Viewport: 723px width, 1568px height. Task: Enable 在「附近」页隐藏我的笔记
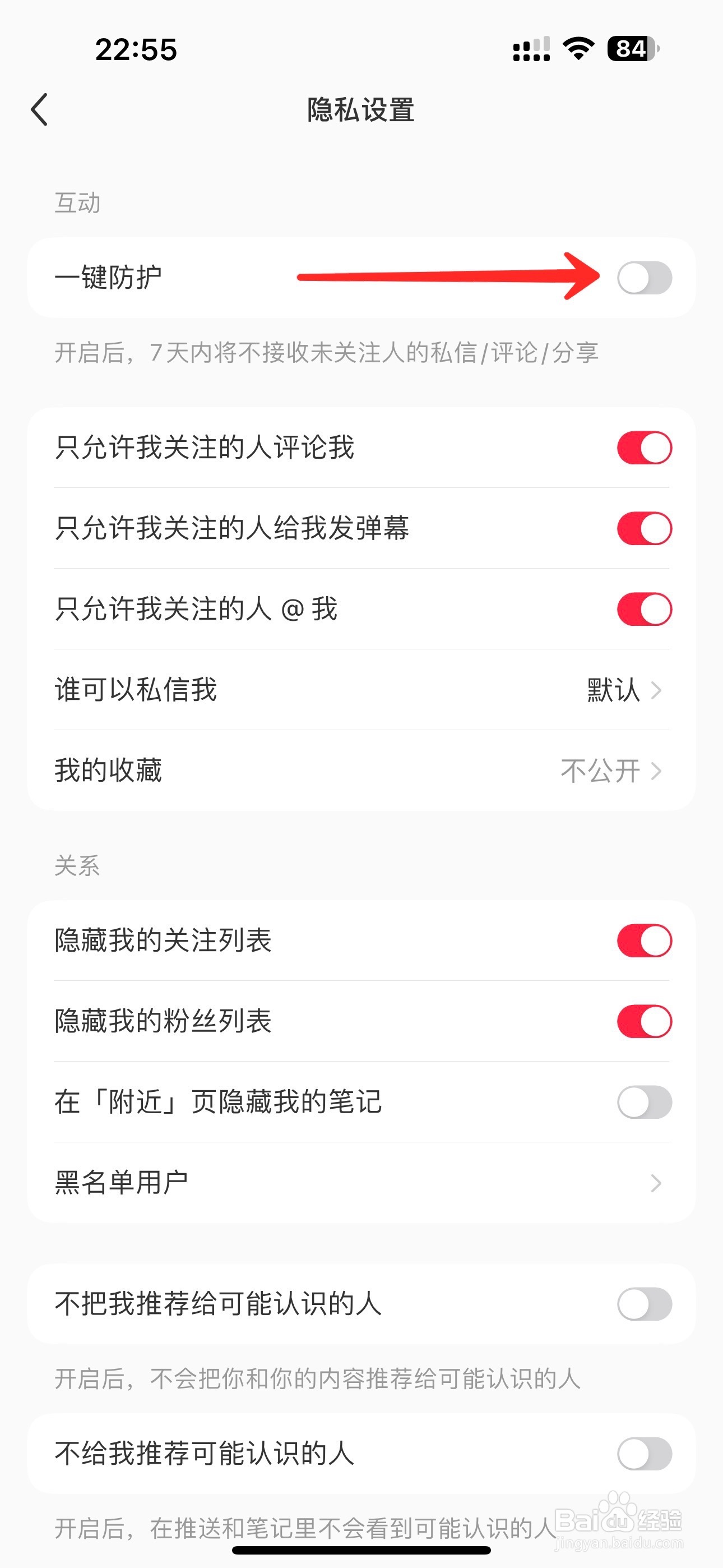click(644, 1102)
